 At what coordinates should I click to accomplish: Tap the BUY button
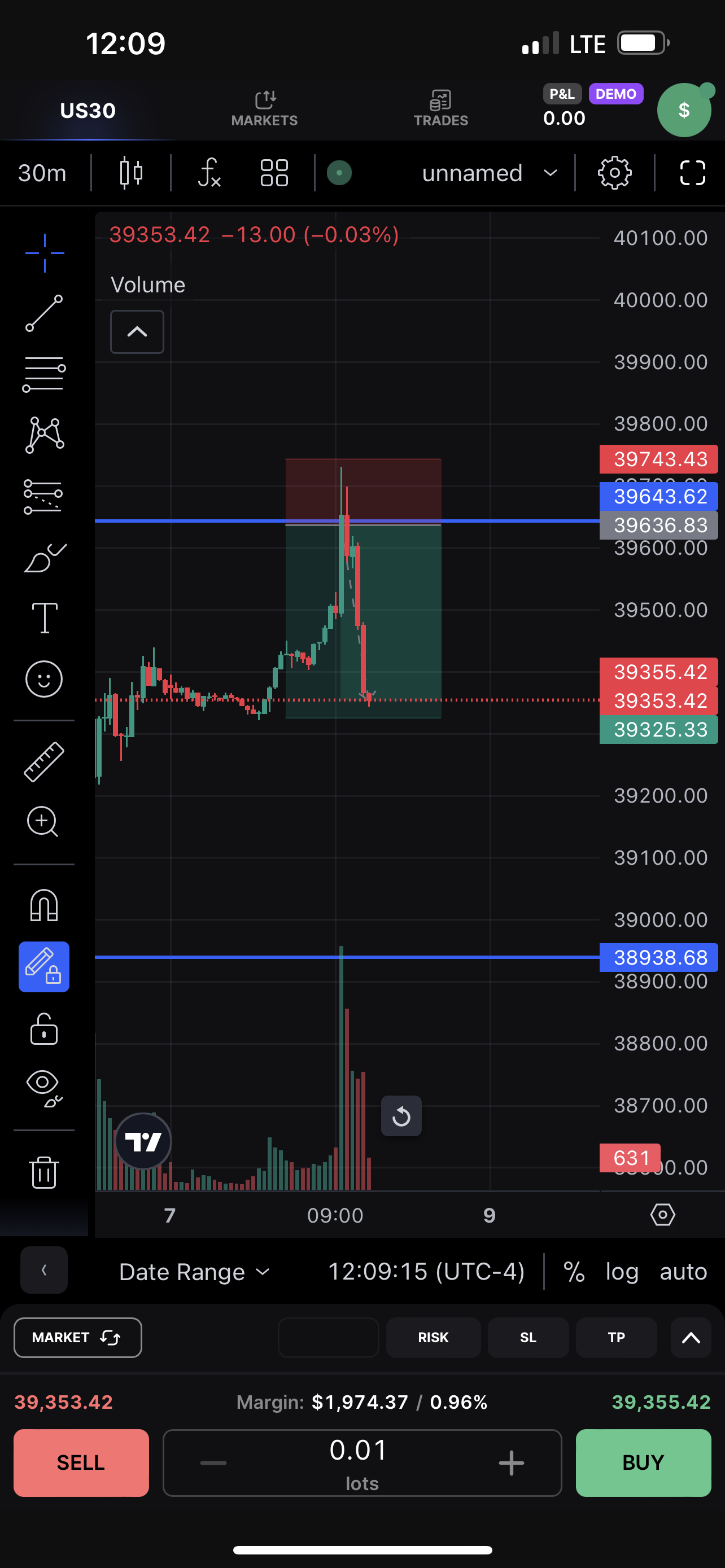click(644, 1462)
